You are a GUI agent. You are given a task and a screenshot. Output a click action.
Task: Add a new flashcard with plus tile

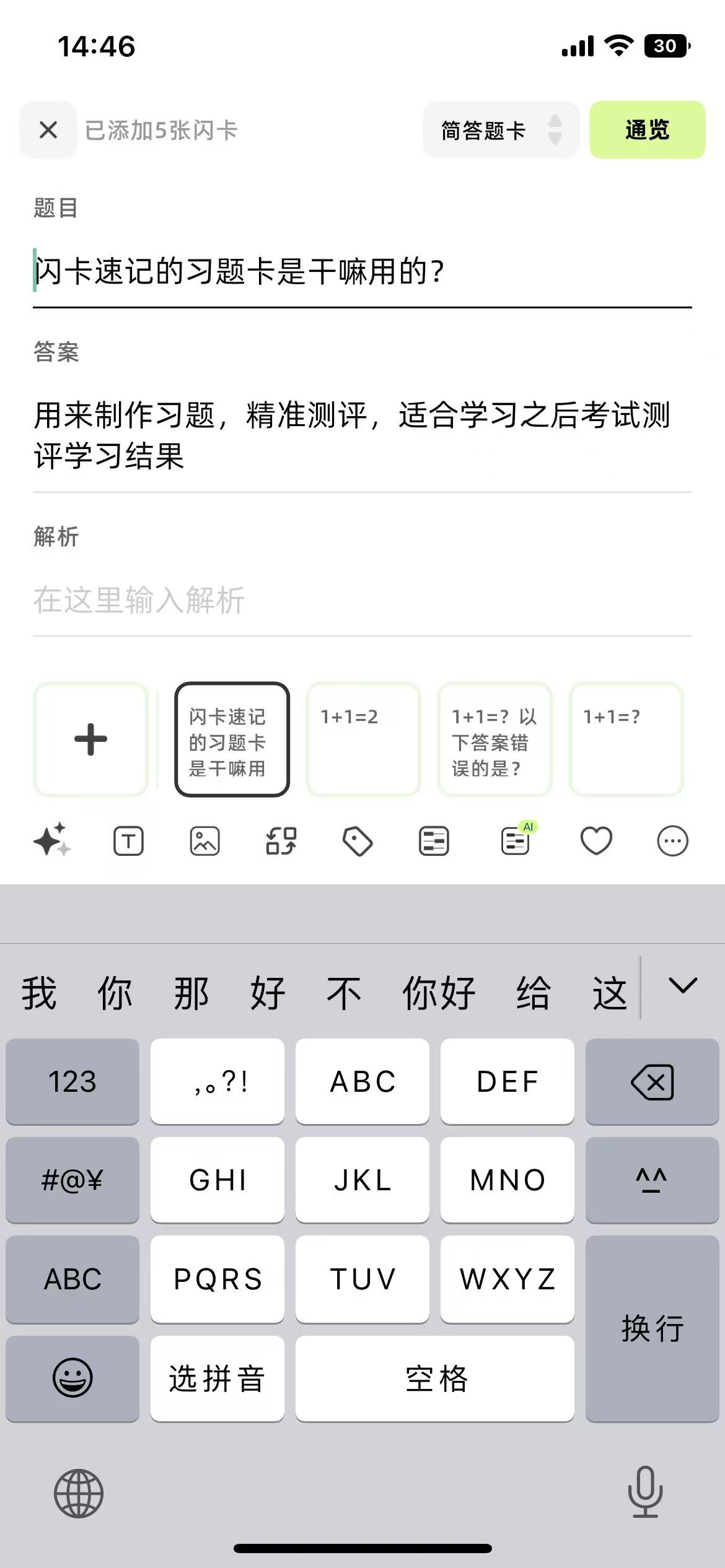tap(91, 739)
